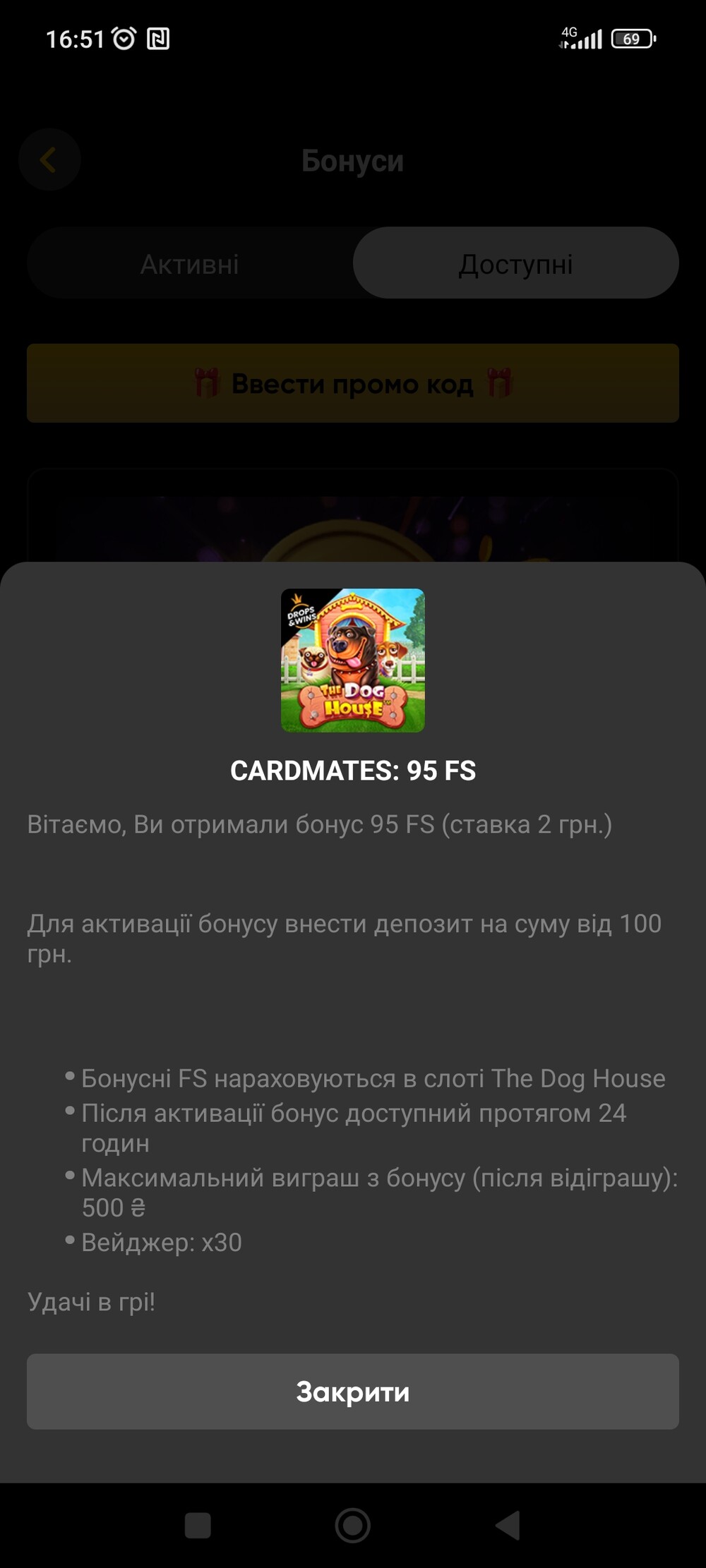Viewport: 706px width, 1568px height.
Task: Open the system recent apps button
Action: point(198,1526)
